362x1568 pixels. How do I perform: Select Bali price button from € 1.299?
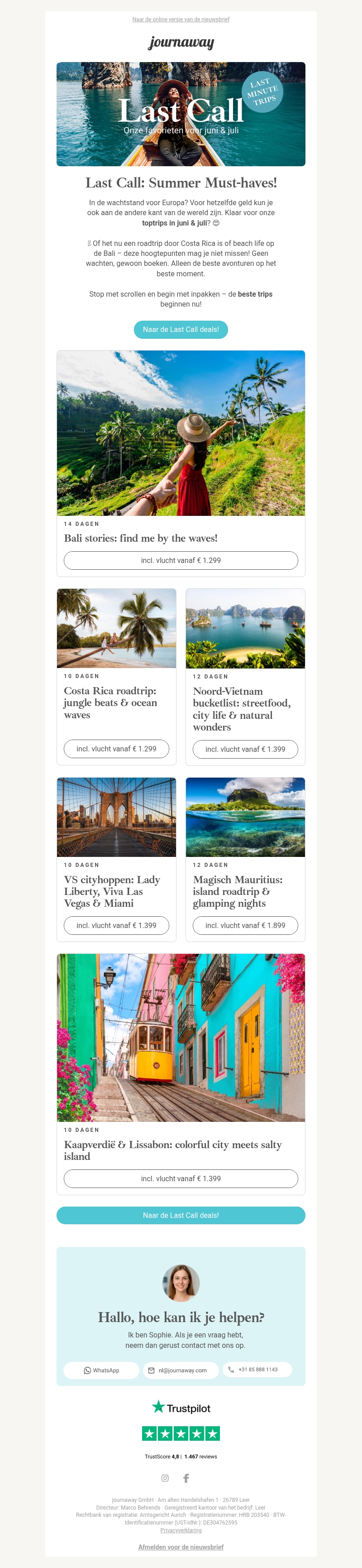pyautogui.click(x=181, y=560)
